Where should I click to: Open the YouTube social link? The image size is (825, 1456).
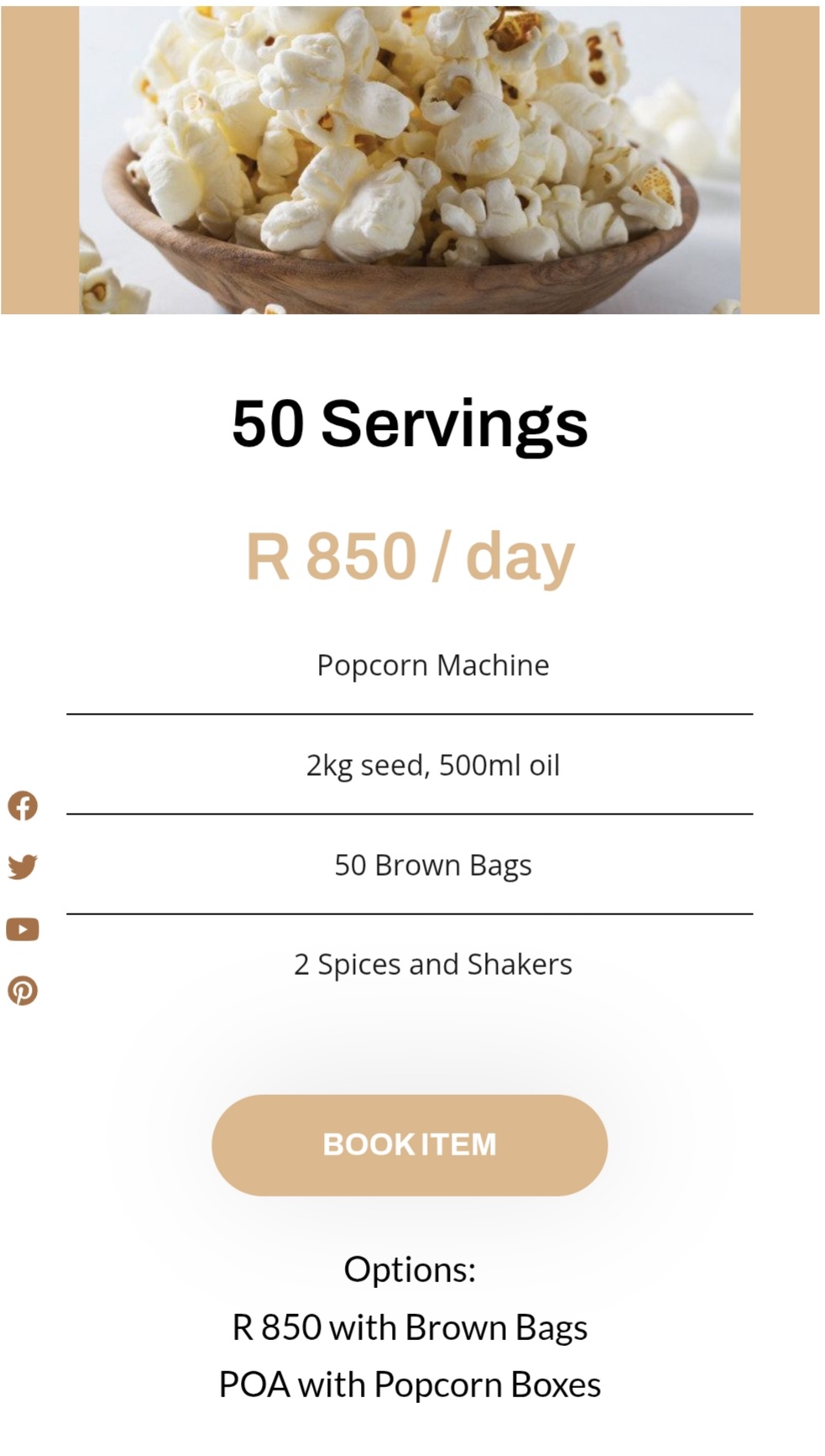[x=23, y=930]
